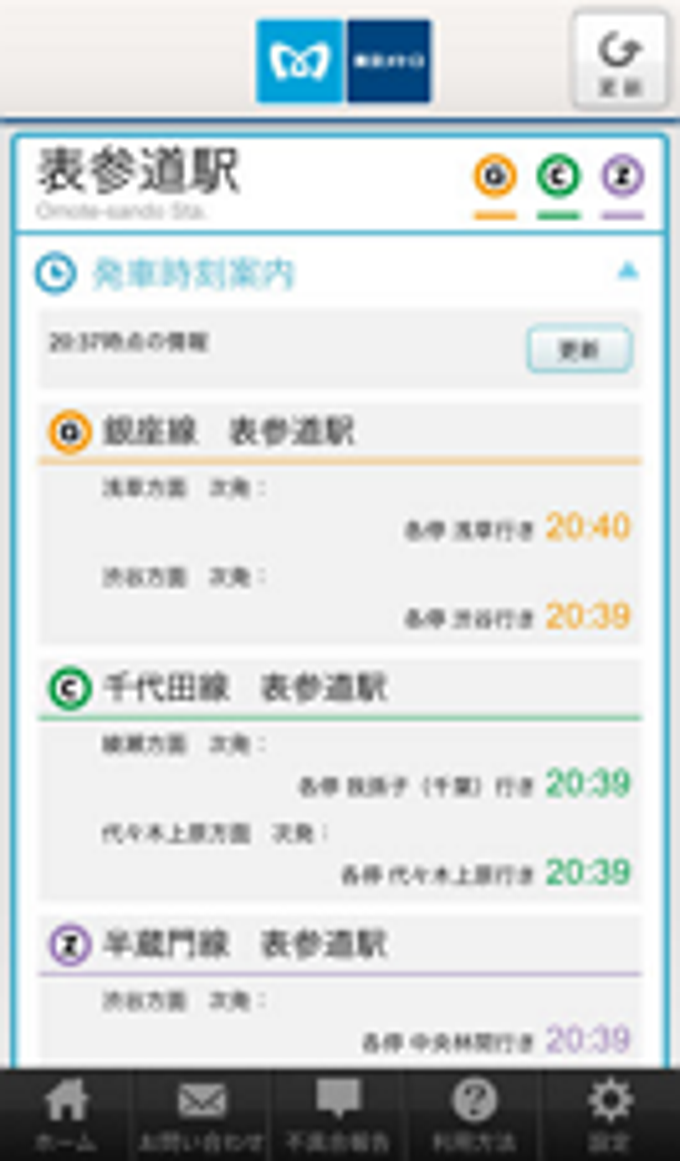680x1161 pixels.
Task: Open the 設定 settings tab
Action: (610, 1115)
